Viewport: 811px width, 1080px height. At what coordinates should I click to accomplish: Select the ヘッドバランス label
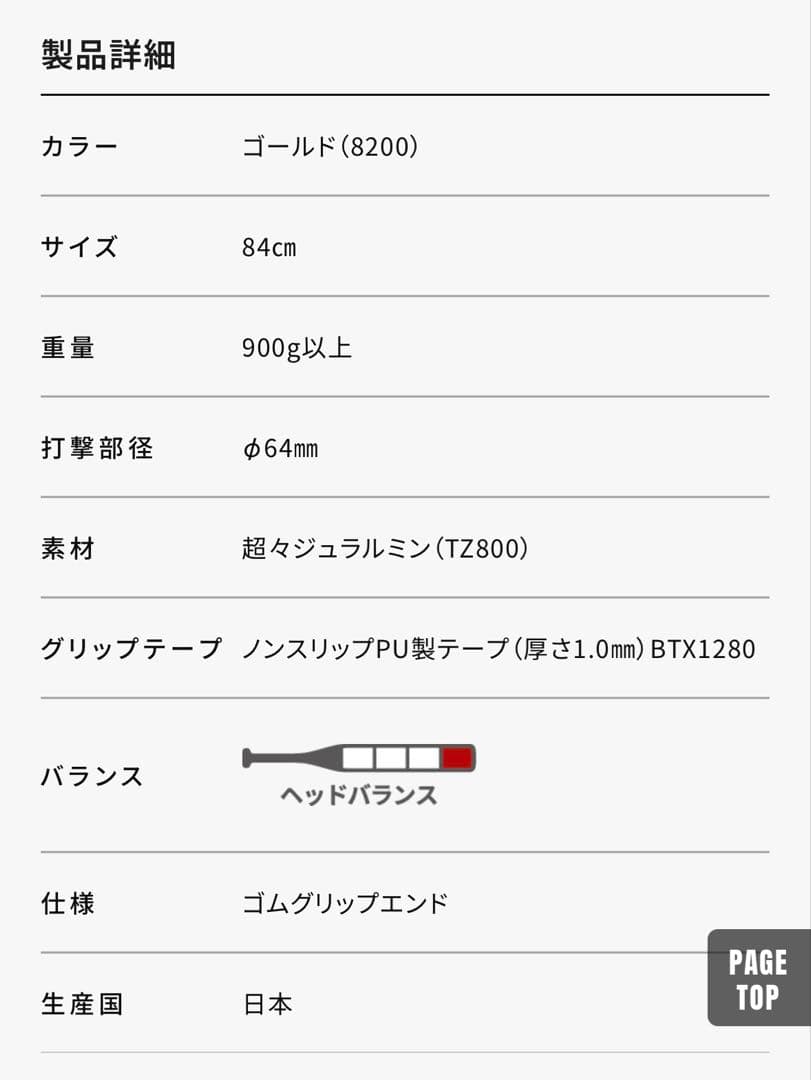coord(360,795)
